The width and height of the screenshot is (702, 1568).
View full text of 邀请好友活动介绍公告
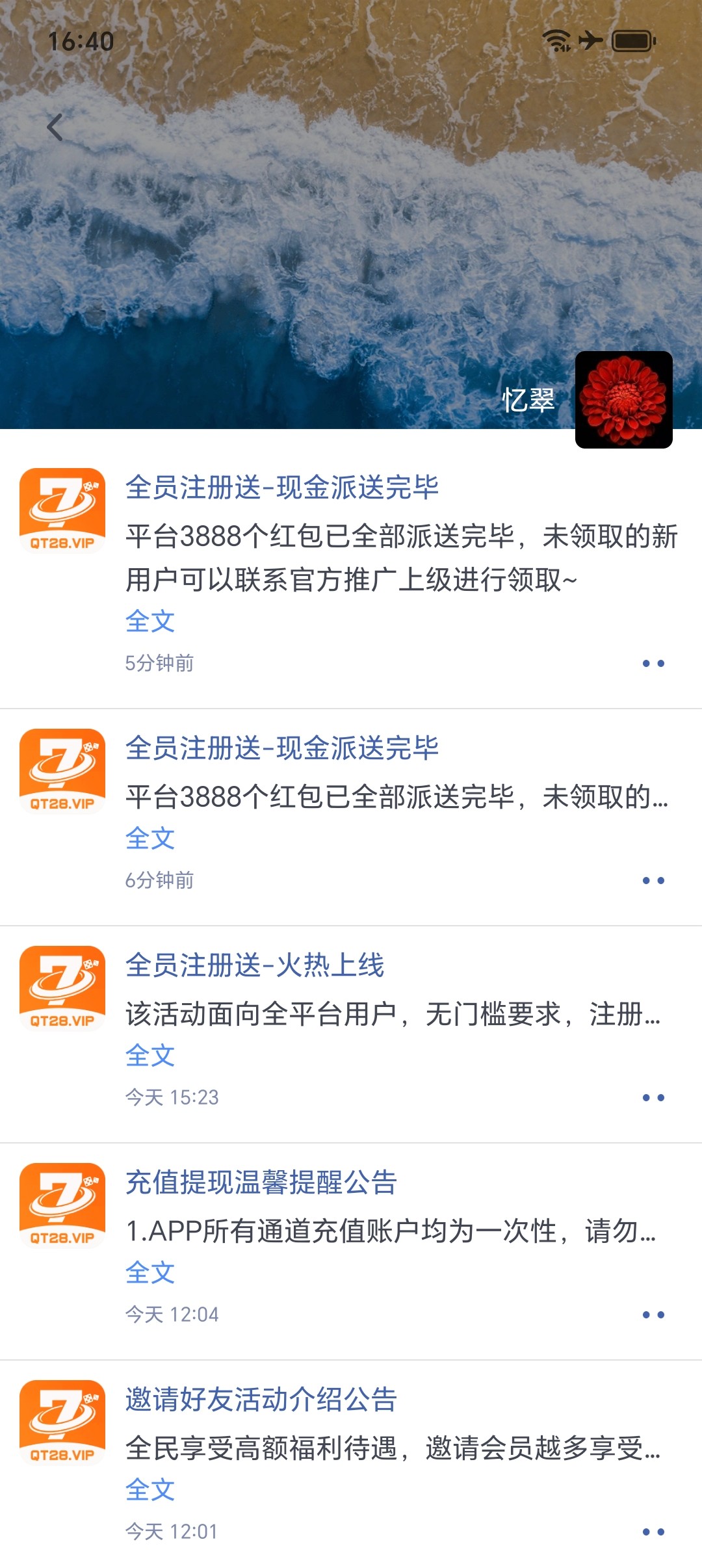coord(150,1489)
